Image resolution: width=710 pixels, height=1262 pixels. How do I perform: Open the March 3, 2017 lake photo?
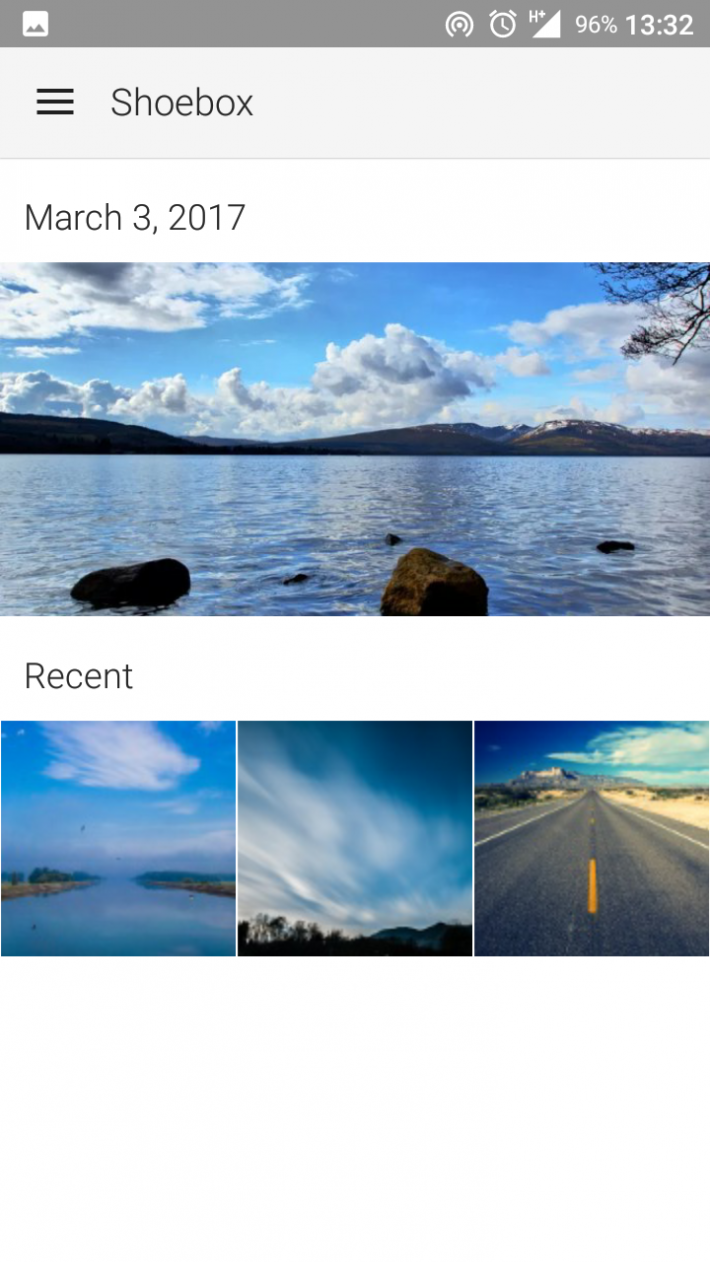pos(355,438)
